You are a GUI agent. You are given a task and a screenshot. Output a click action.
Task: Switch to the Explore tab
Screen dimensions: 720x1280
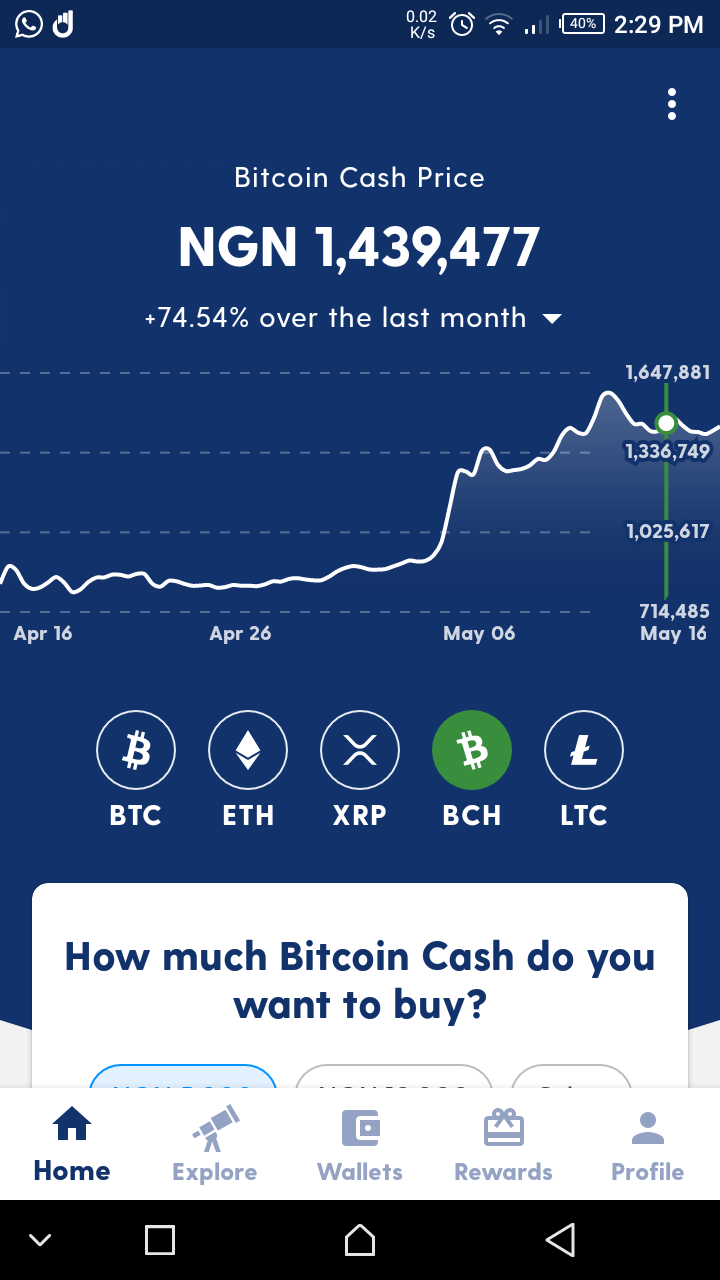(x=215, y=1144)
